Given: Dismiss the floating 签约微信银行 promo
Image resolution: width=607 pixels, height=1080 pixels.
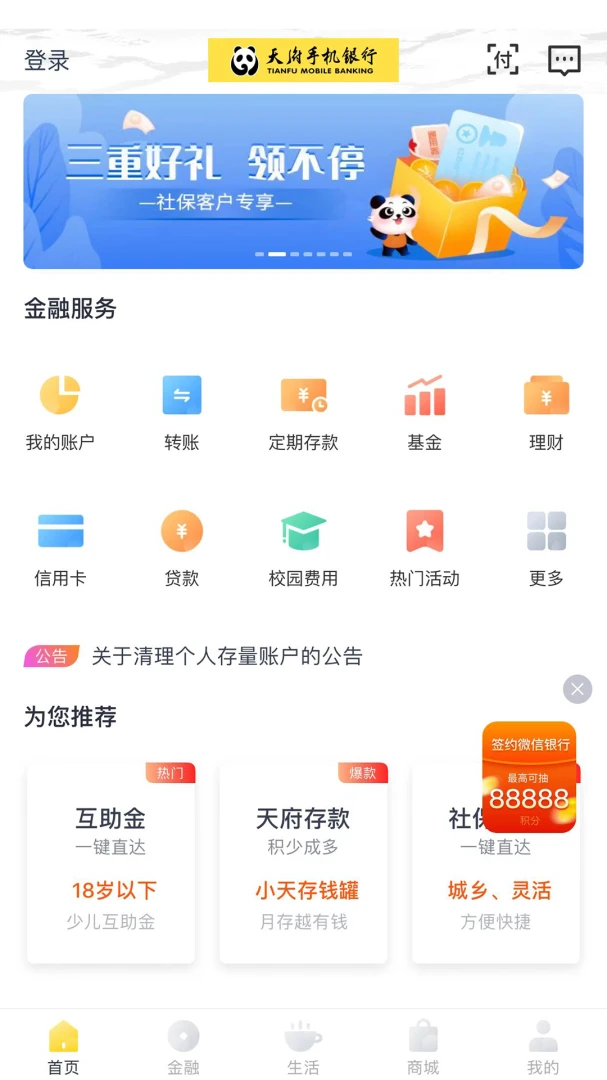Looking at the screenshot, I should point(577,689).
